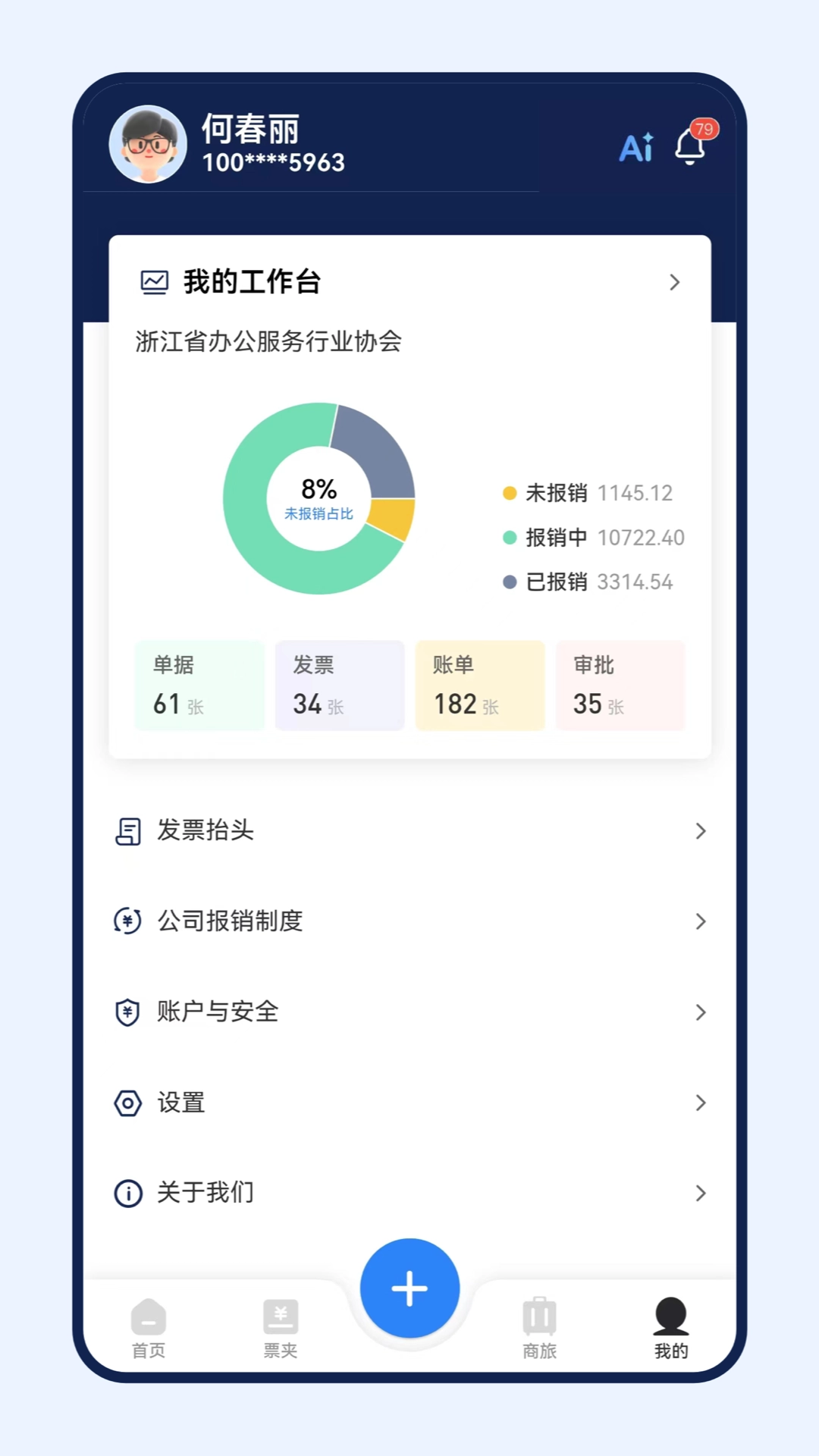Open 公司报销制度 details via the chevron
The width and height of the screenshot is (819, 1456).
[699, 921]
